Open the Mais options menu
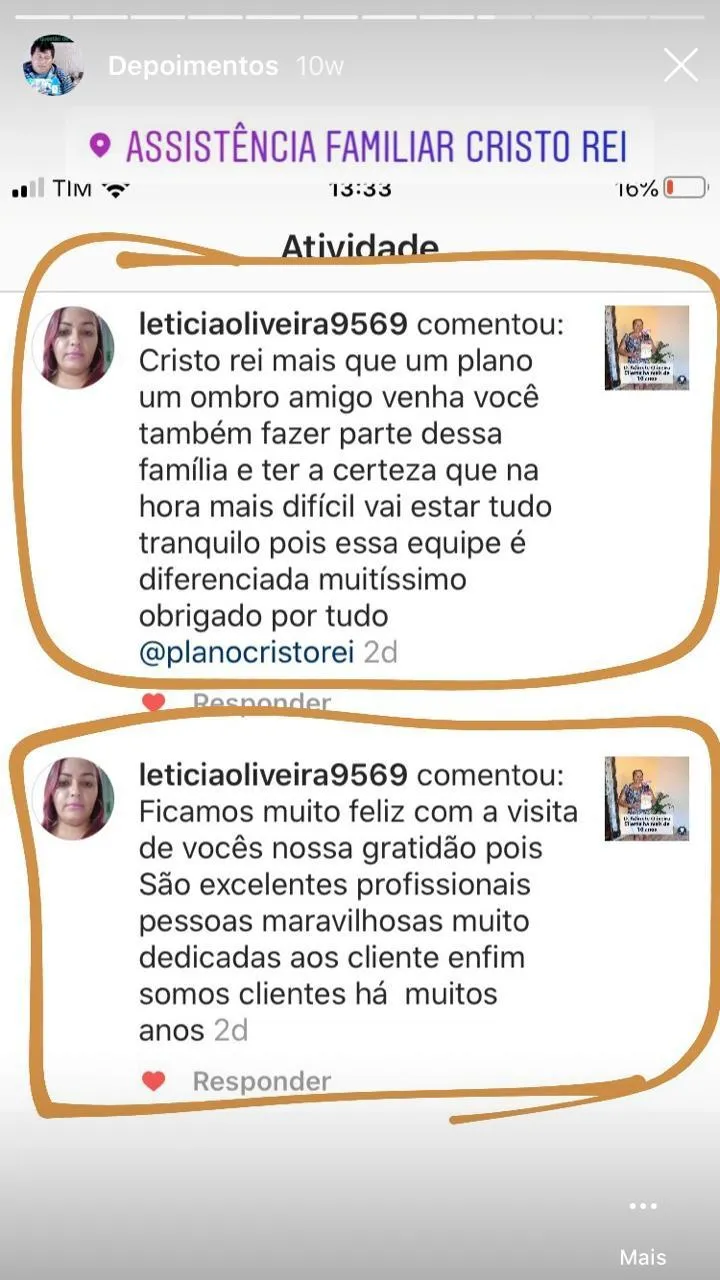The image size is (720, 1280). (x=643, y=1229)
